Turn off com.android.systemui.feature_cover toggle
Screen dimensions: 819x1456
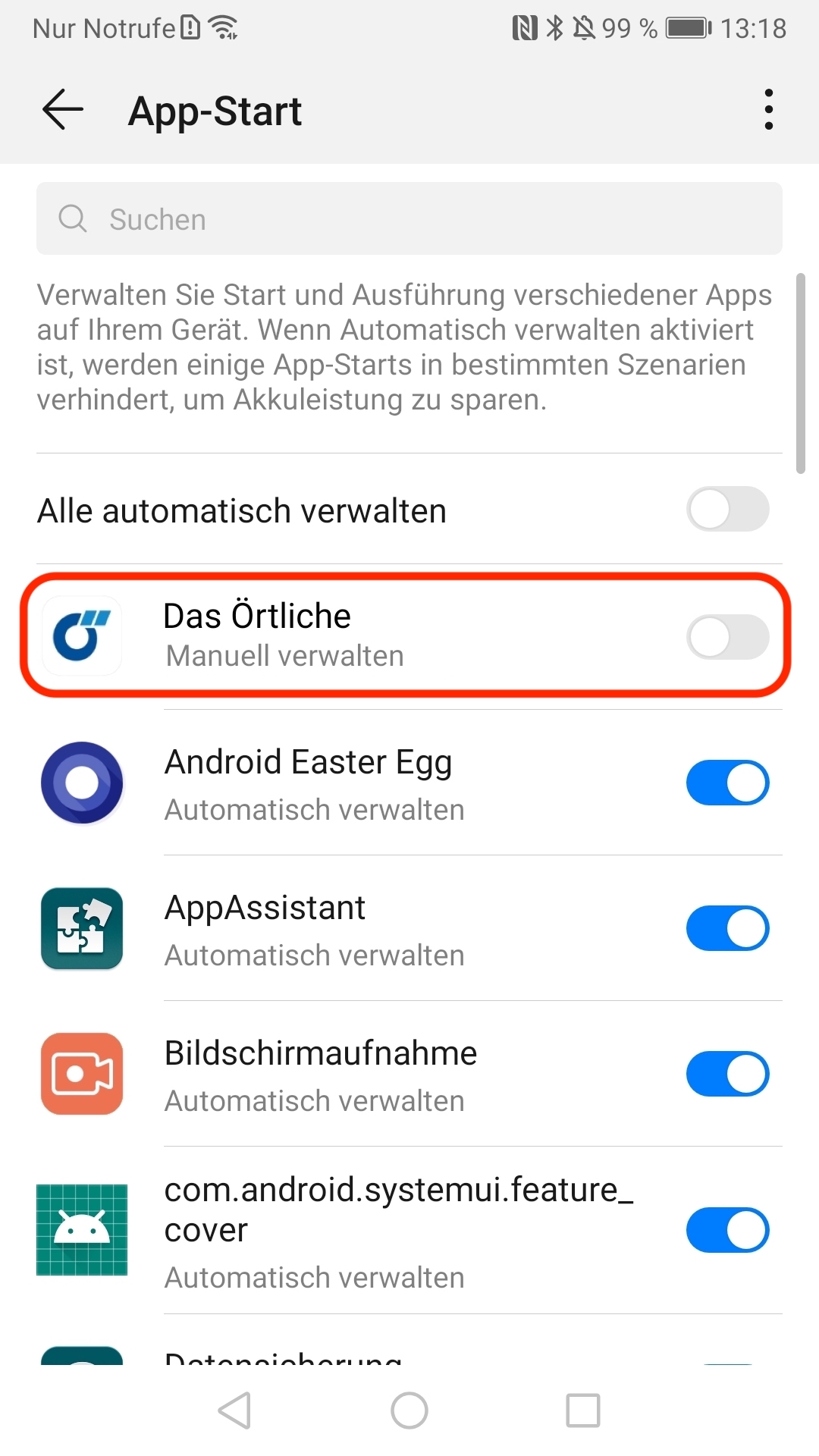pos(727,1230)
